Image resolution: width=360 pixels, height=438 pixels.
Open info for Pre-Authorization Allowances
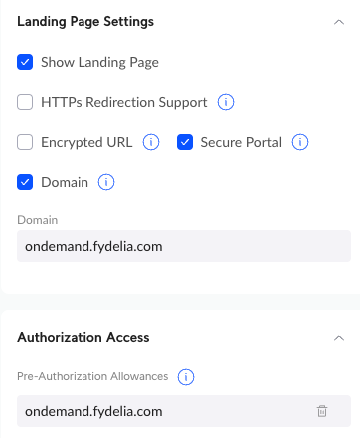(x=186, y=377)
